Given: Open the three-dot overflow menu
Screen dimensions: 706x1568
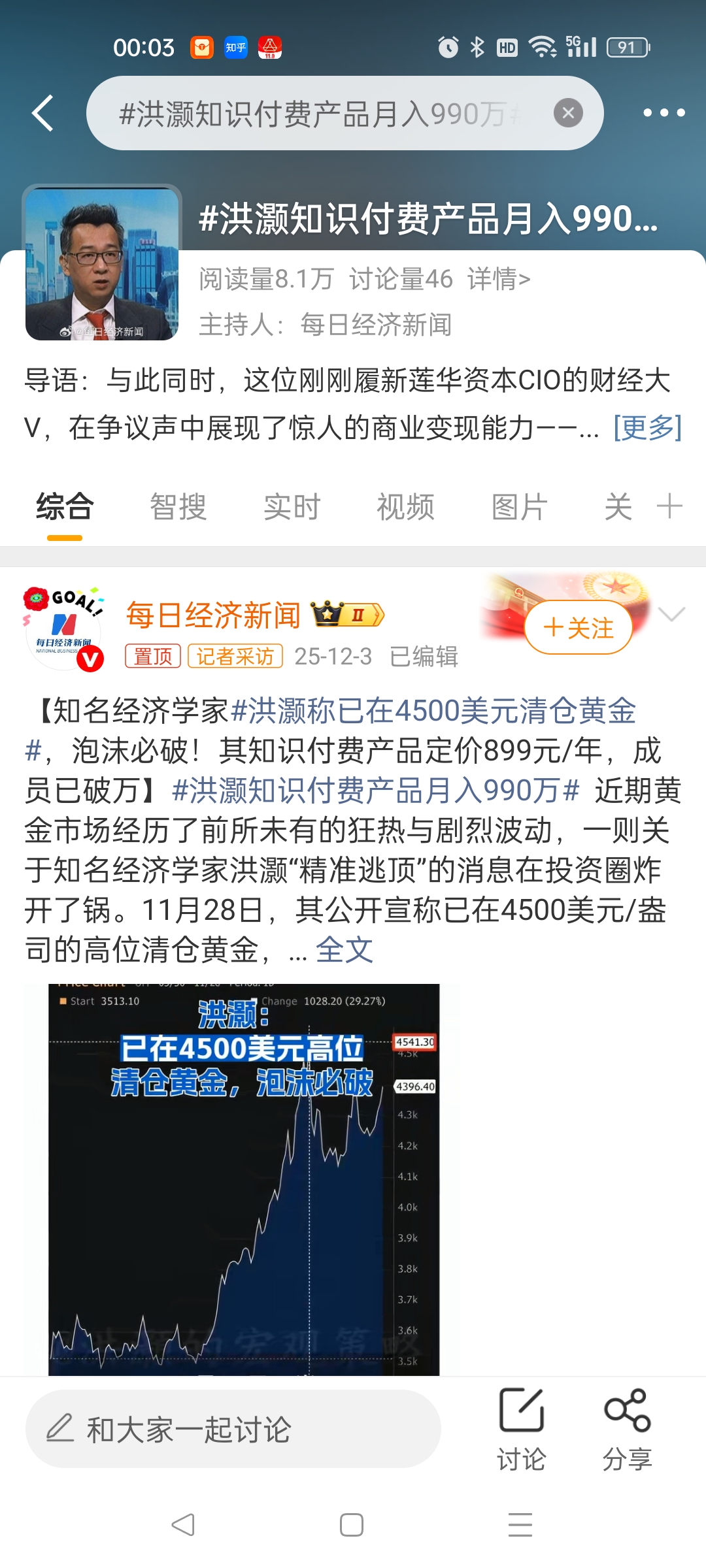Looking at the screenshot, I should coord(664,113).
